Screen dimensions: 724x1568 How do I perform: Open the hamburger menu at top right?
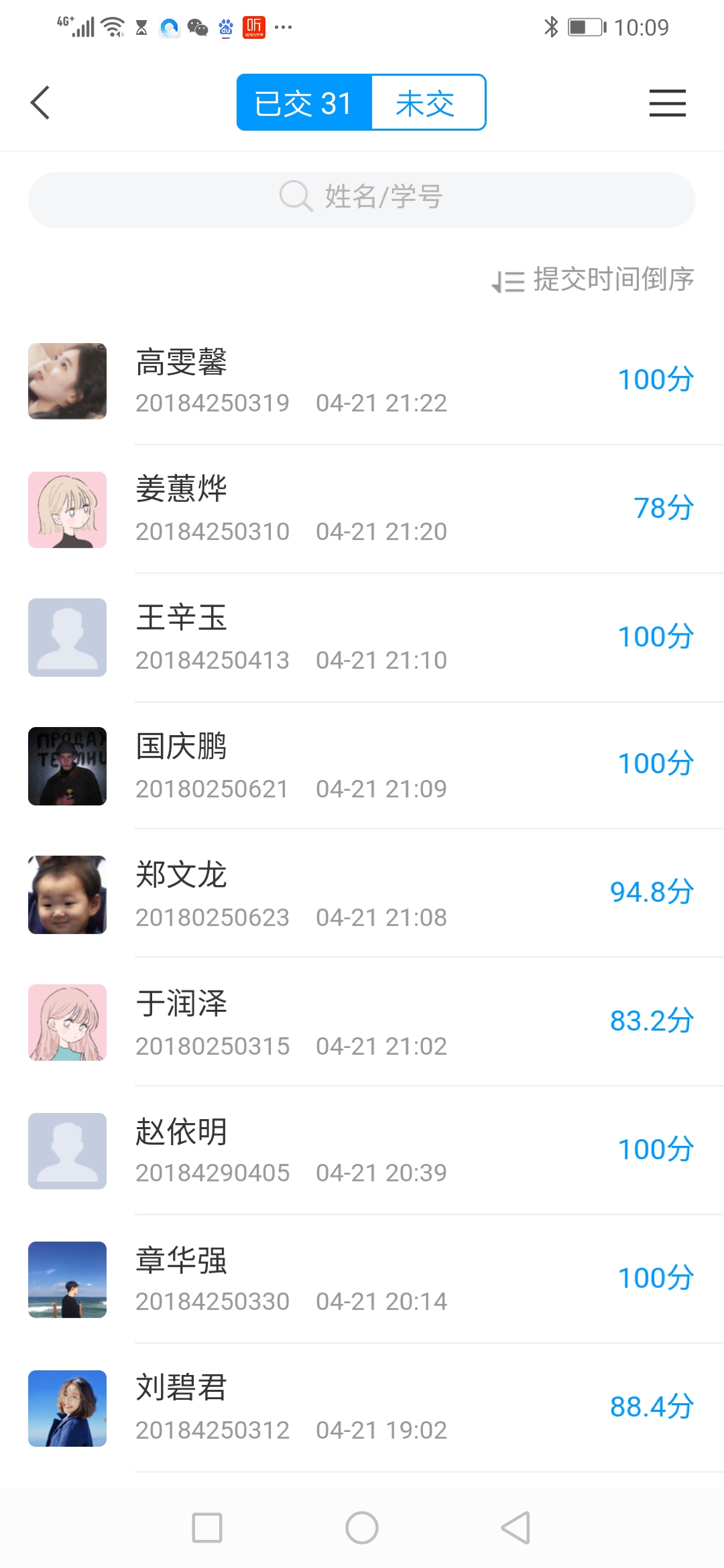pos(667,103)
